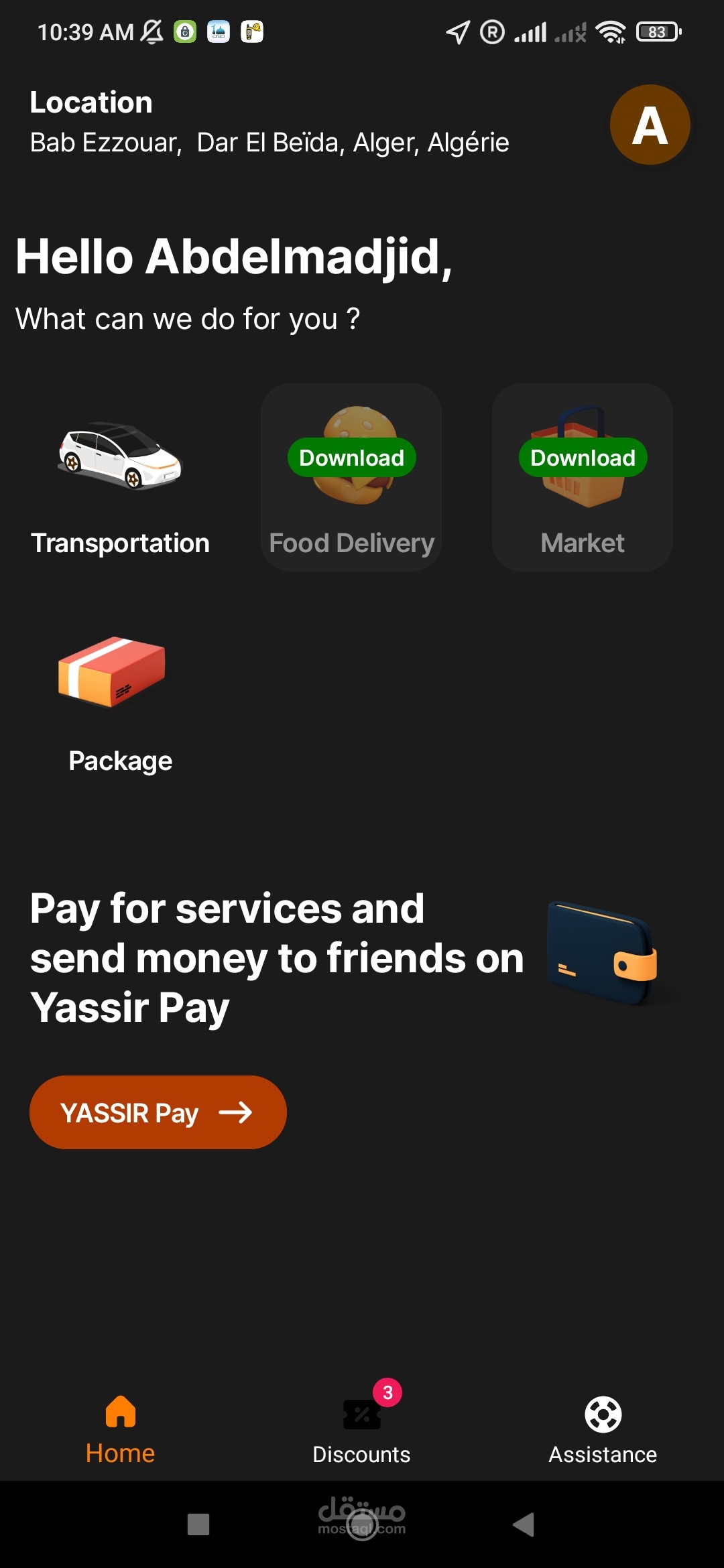Tap the YASSIR Pay button

(x=158, y=1112)
